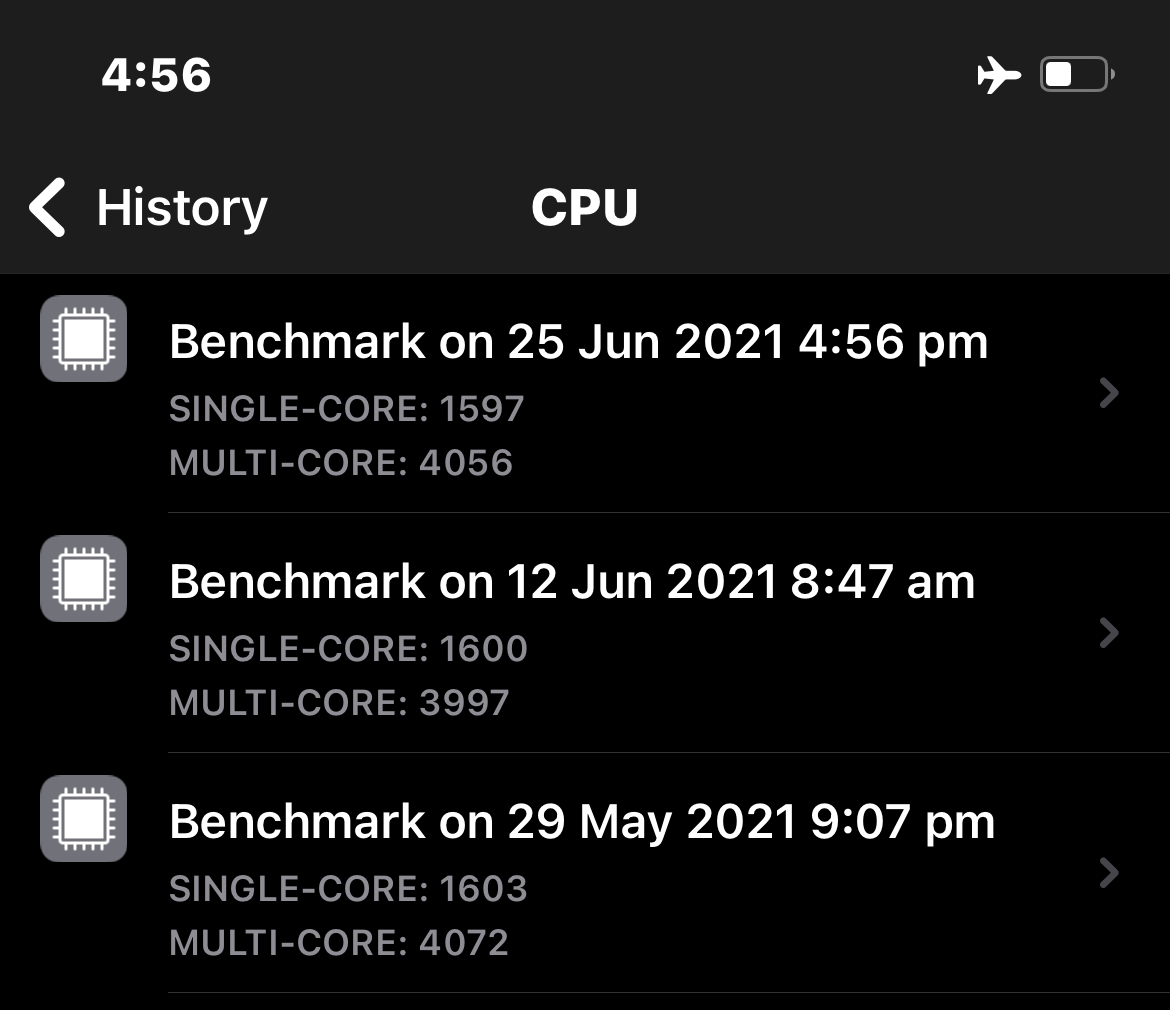Open the 29 May 2021 9:07 pm benchmark

pyautogui.click(x=585, y=873)
